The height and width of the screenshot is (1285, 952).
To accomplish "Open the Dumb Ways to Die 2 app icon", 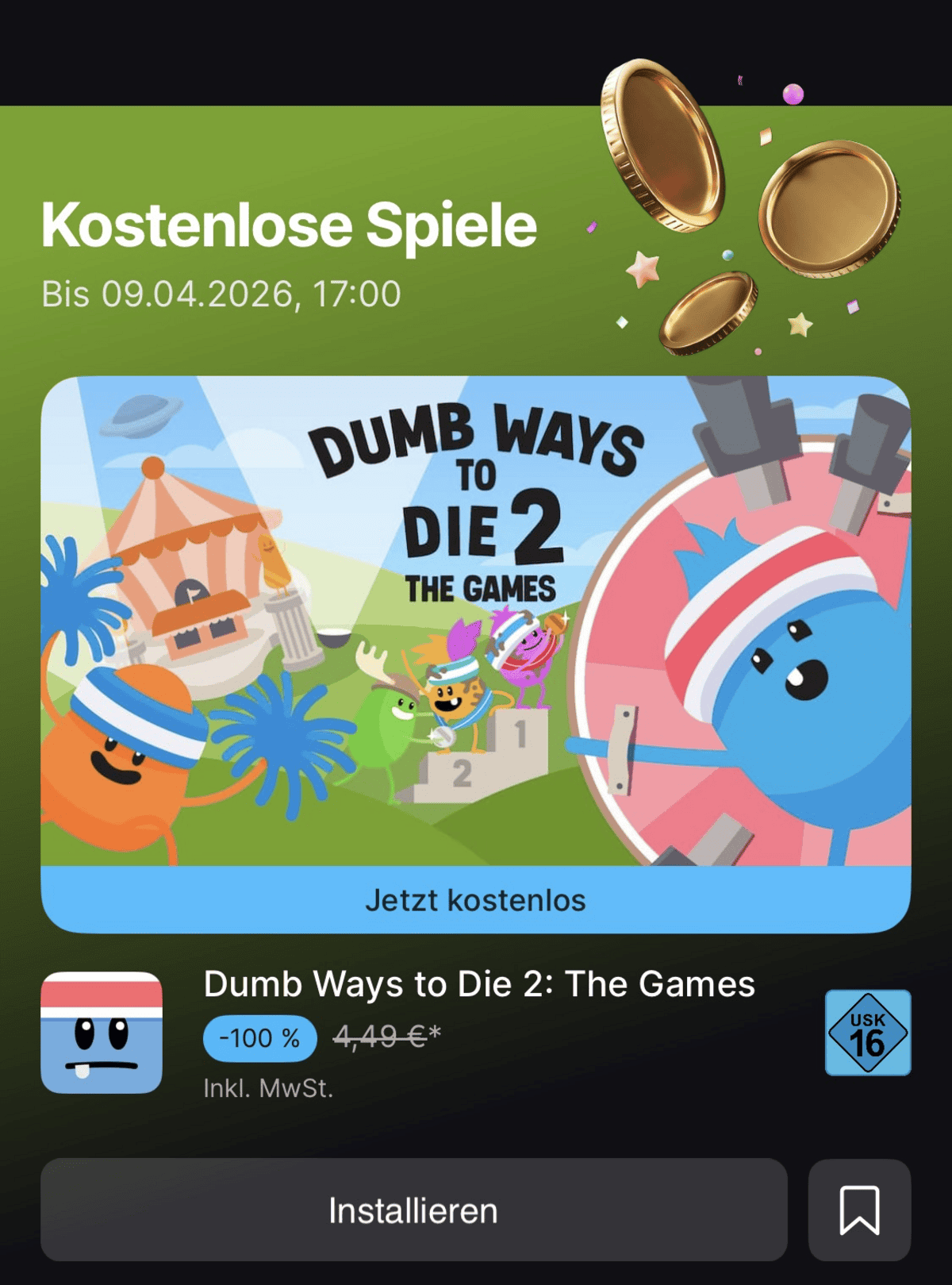I will coord(102,1032).
